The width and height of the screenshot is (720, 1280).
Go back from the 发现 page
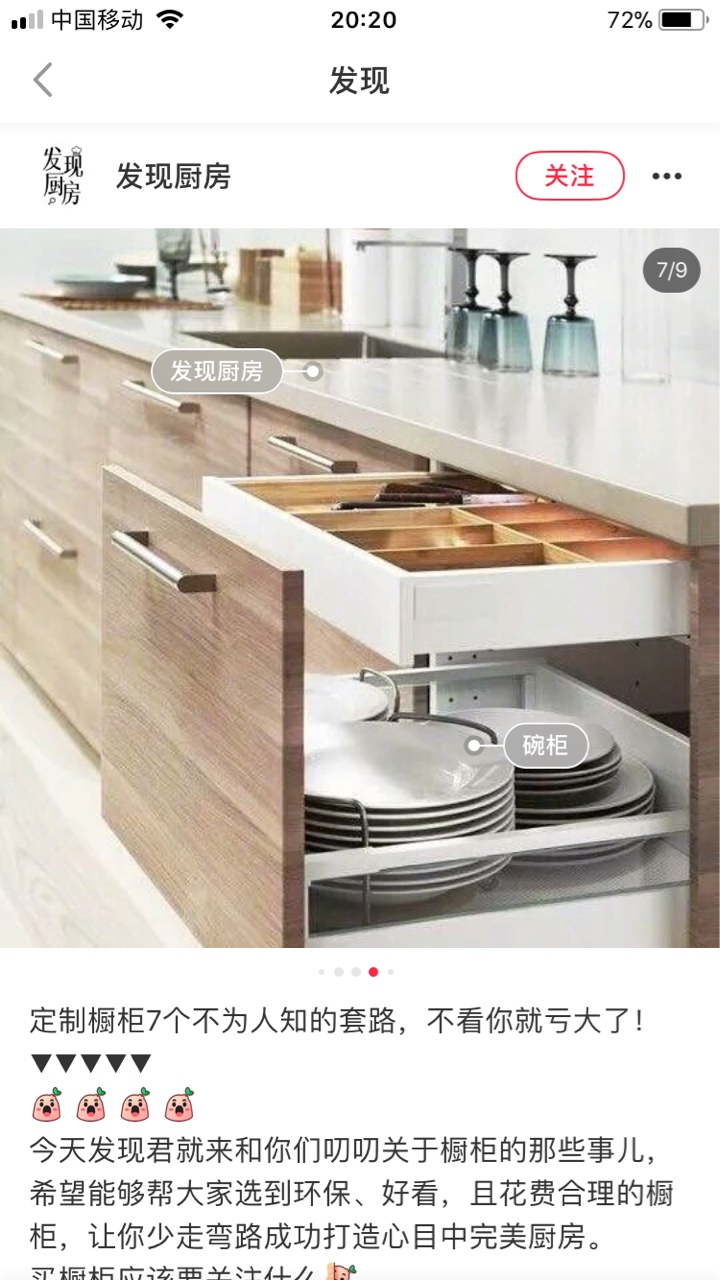coord(43,80)
